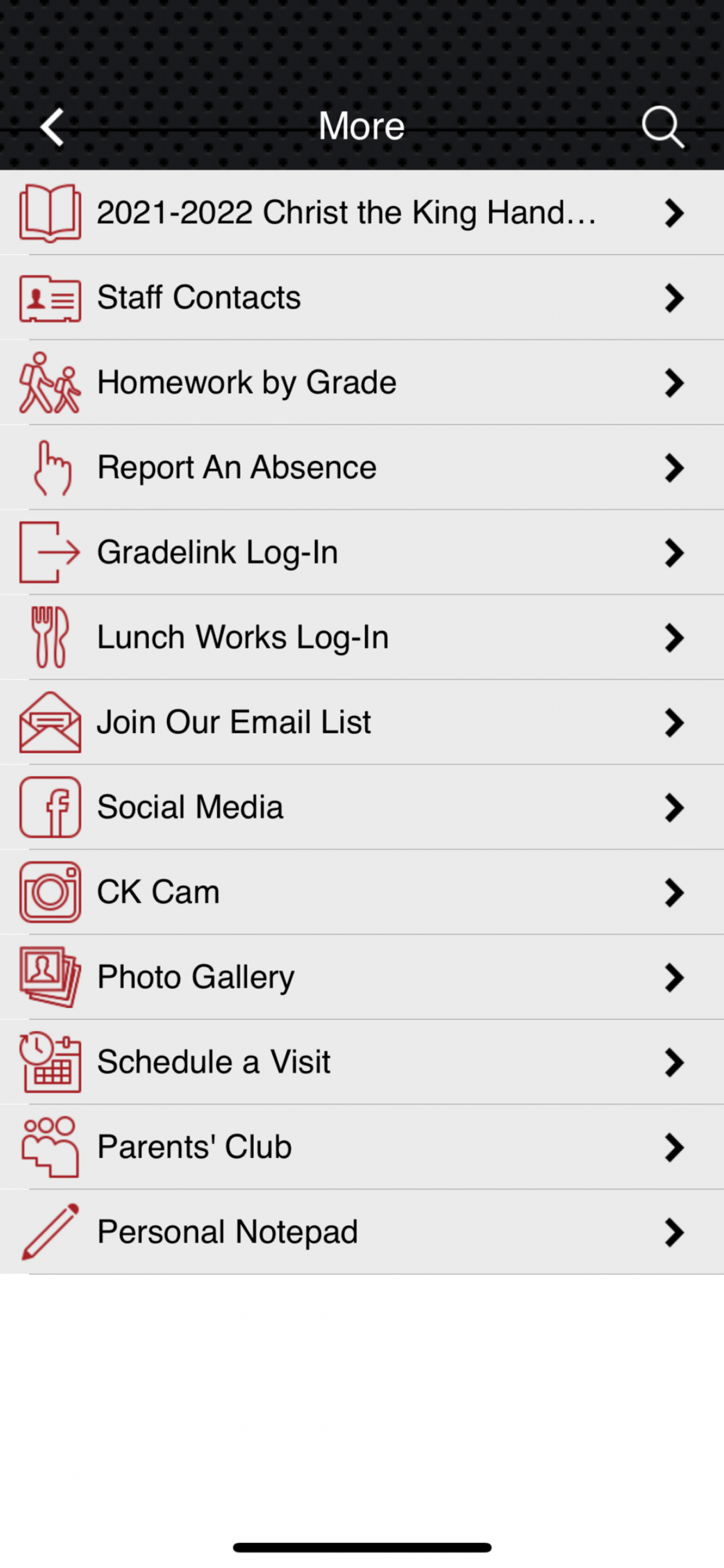The image size is (724, 1568).
Task: Open Staff Contacts
Action: 362,298
